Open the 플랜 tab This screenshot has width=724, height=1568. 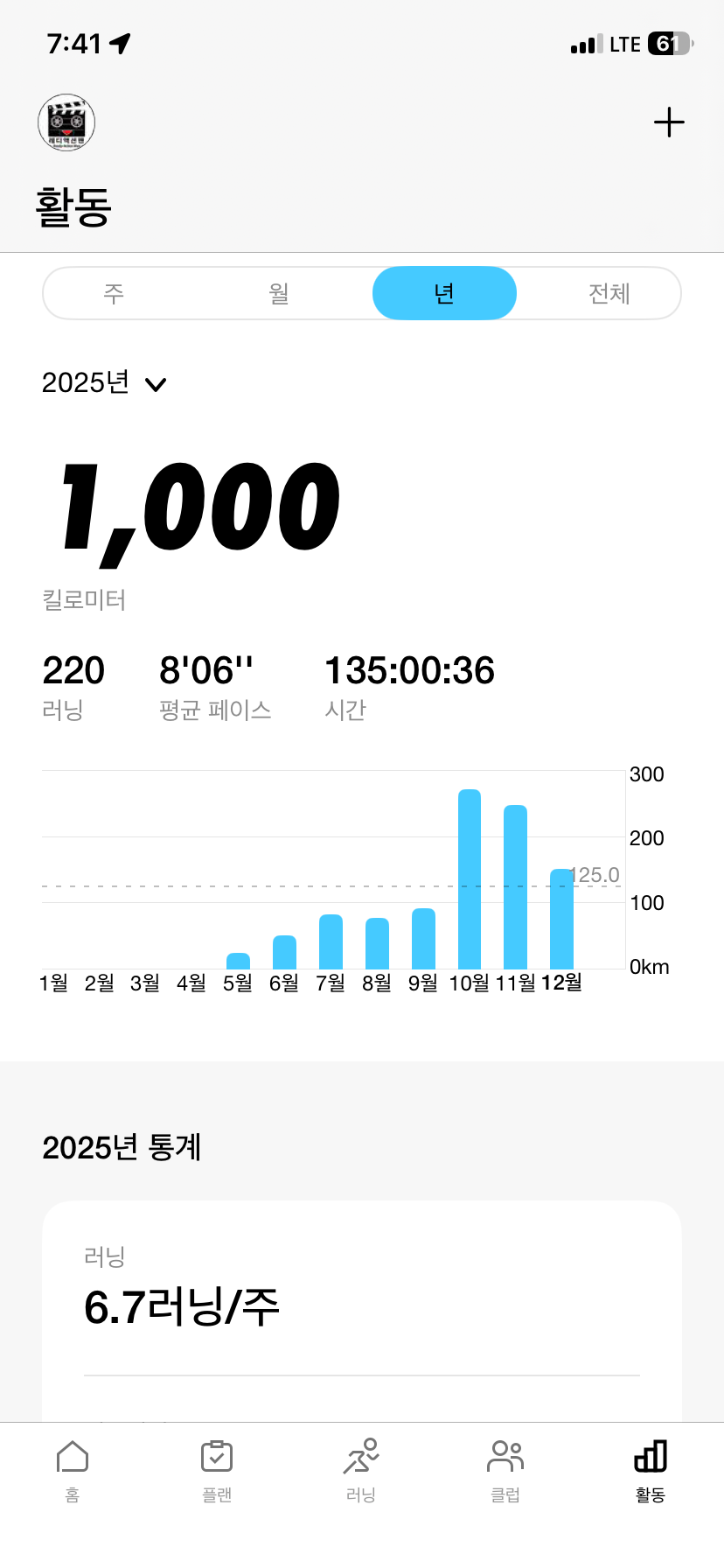[x=217, y=1470]
